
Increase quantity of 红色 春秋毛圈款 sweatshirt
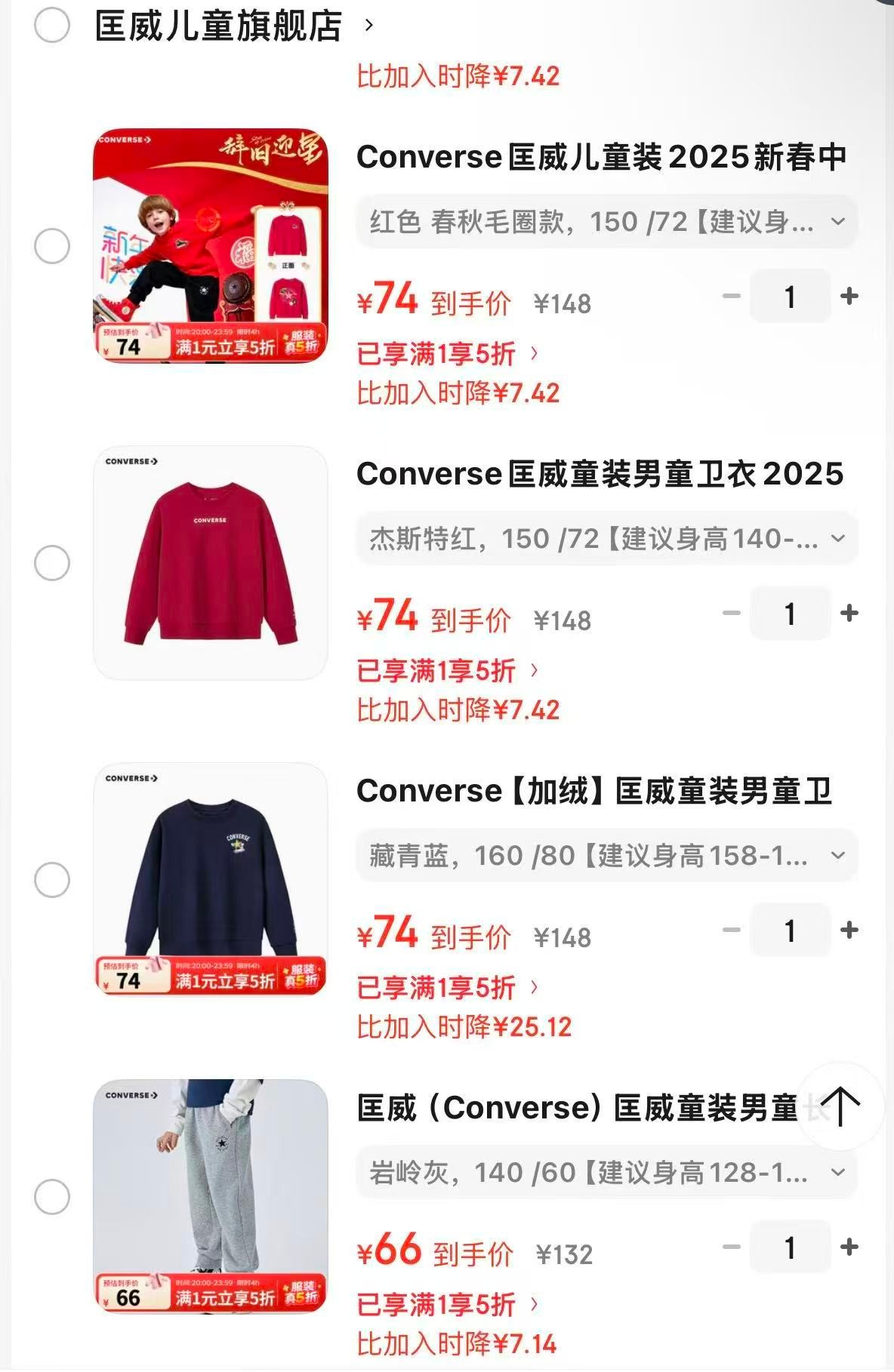pos(849,296)
